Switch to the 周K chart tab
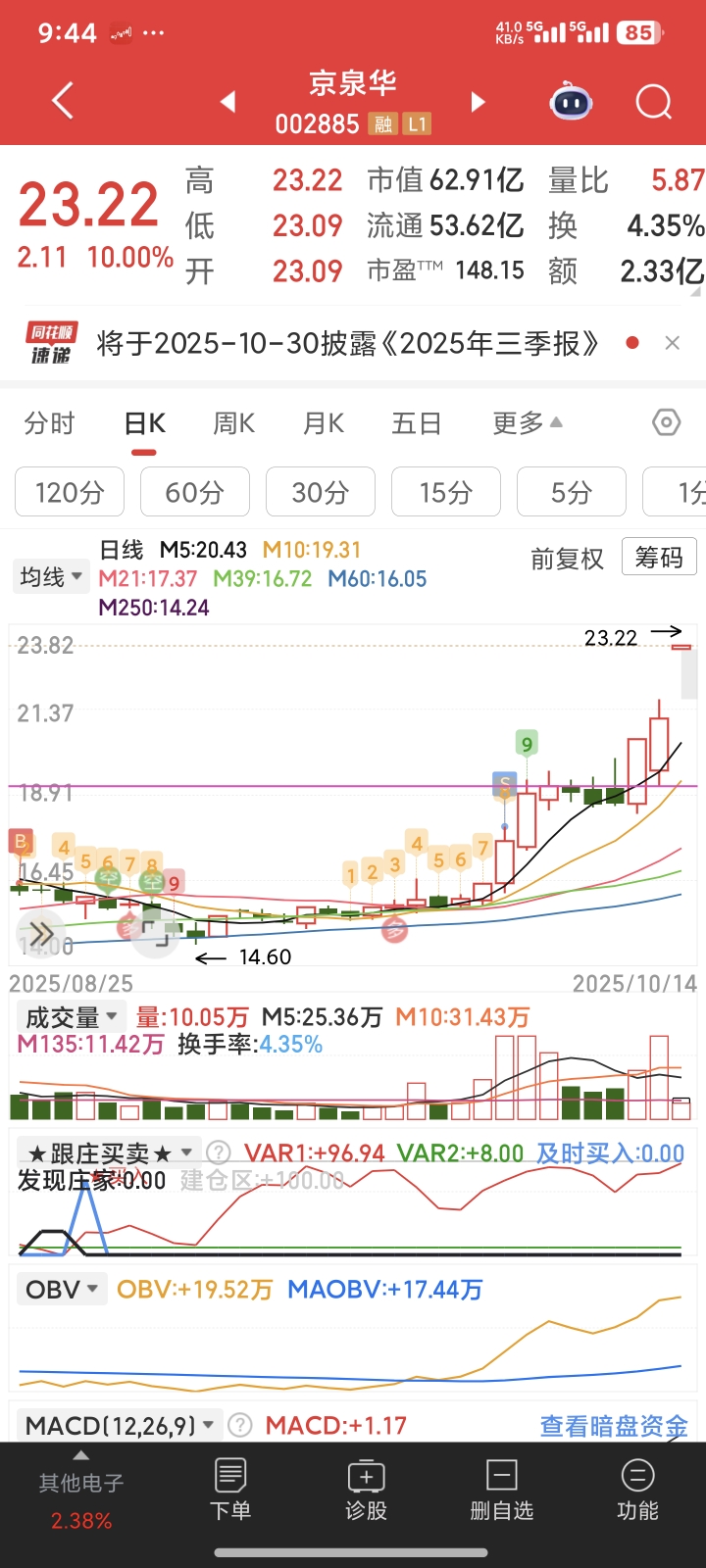This screenshot has width=706, height=1568. pos(233,423)
